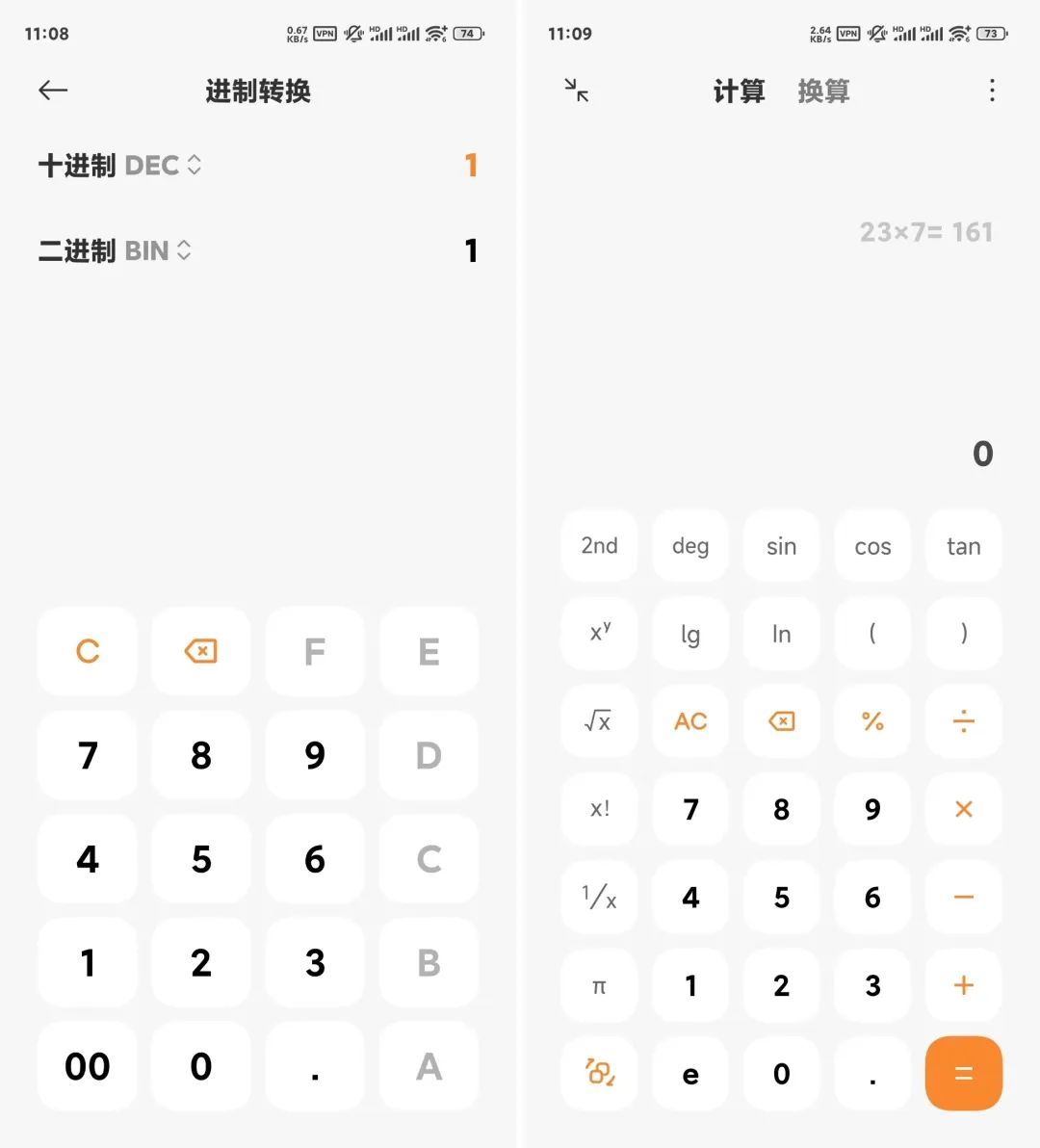The height and width of the screenshot is (1148, 1040).
Task: Insert the π constant
Action: pos(599,985)
